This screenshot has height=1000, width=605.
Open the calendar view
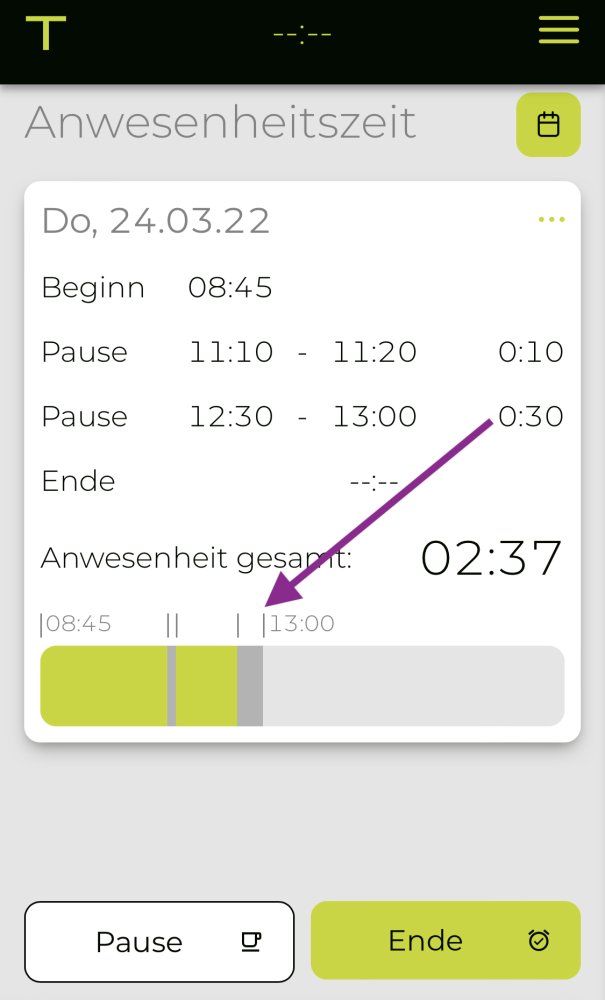pos(548,125)
